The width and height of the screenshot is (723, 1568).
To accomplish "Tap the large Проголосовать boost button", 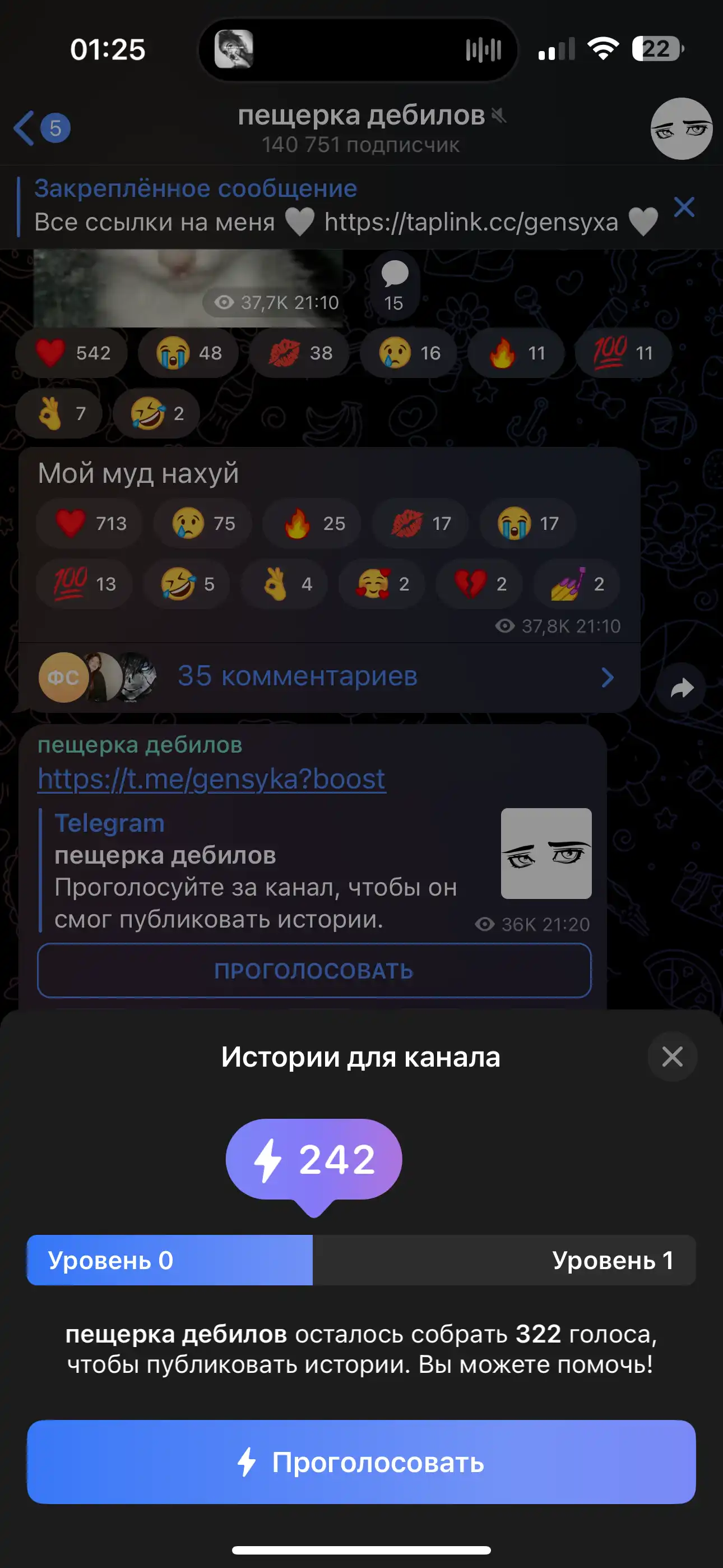I will click(361, 1462).
